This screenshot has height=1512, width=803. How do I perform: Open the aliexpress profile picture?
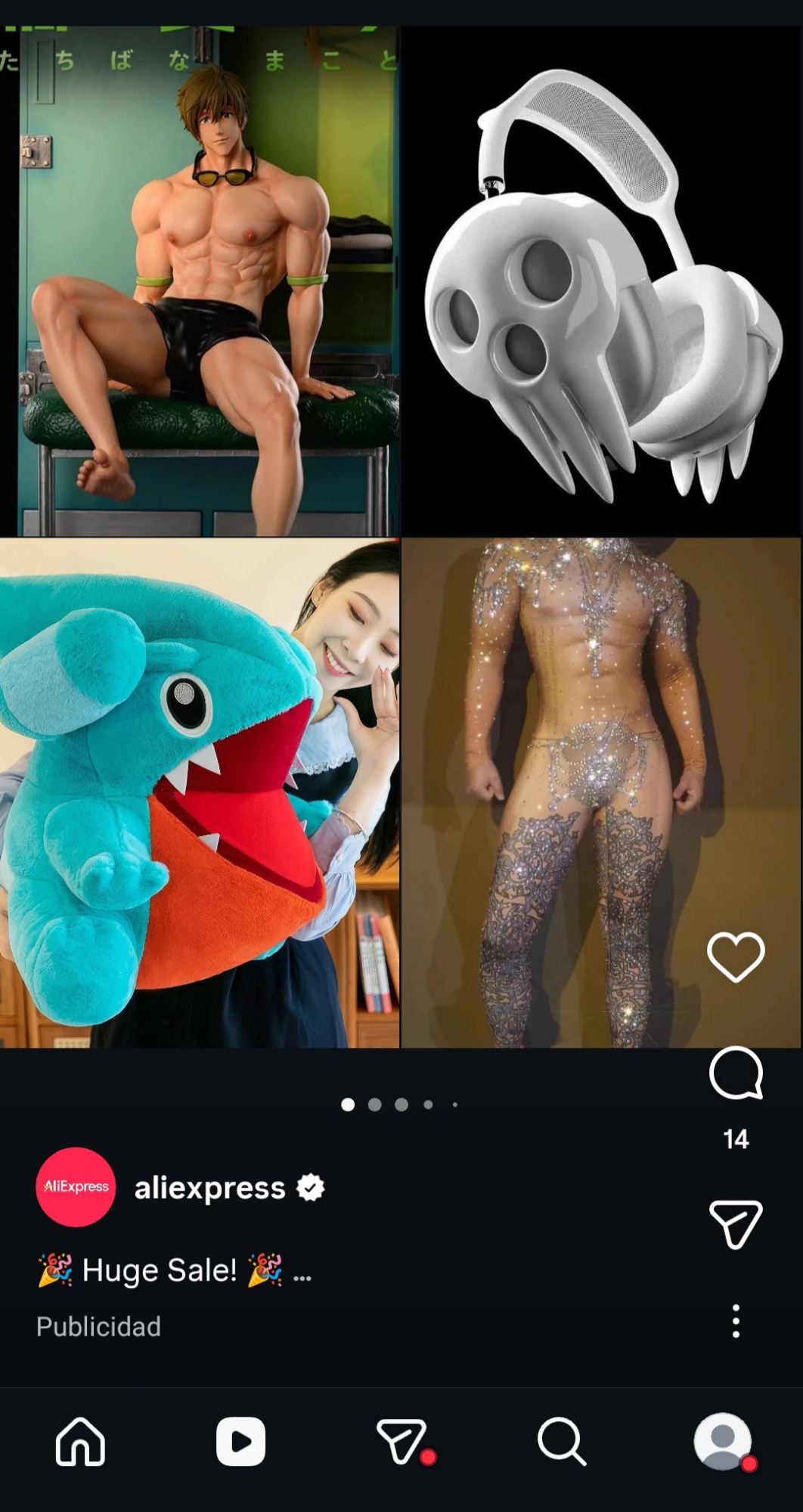coord(76,1187)
